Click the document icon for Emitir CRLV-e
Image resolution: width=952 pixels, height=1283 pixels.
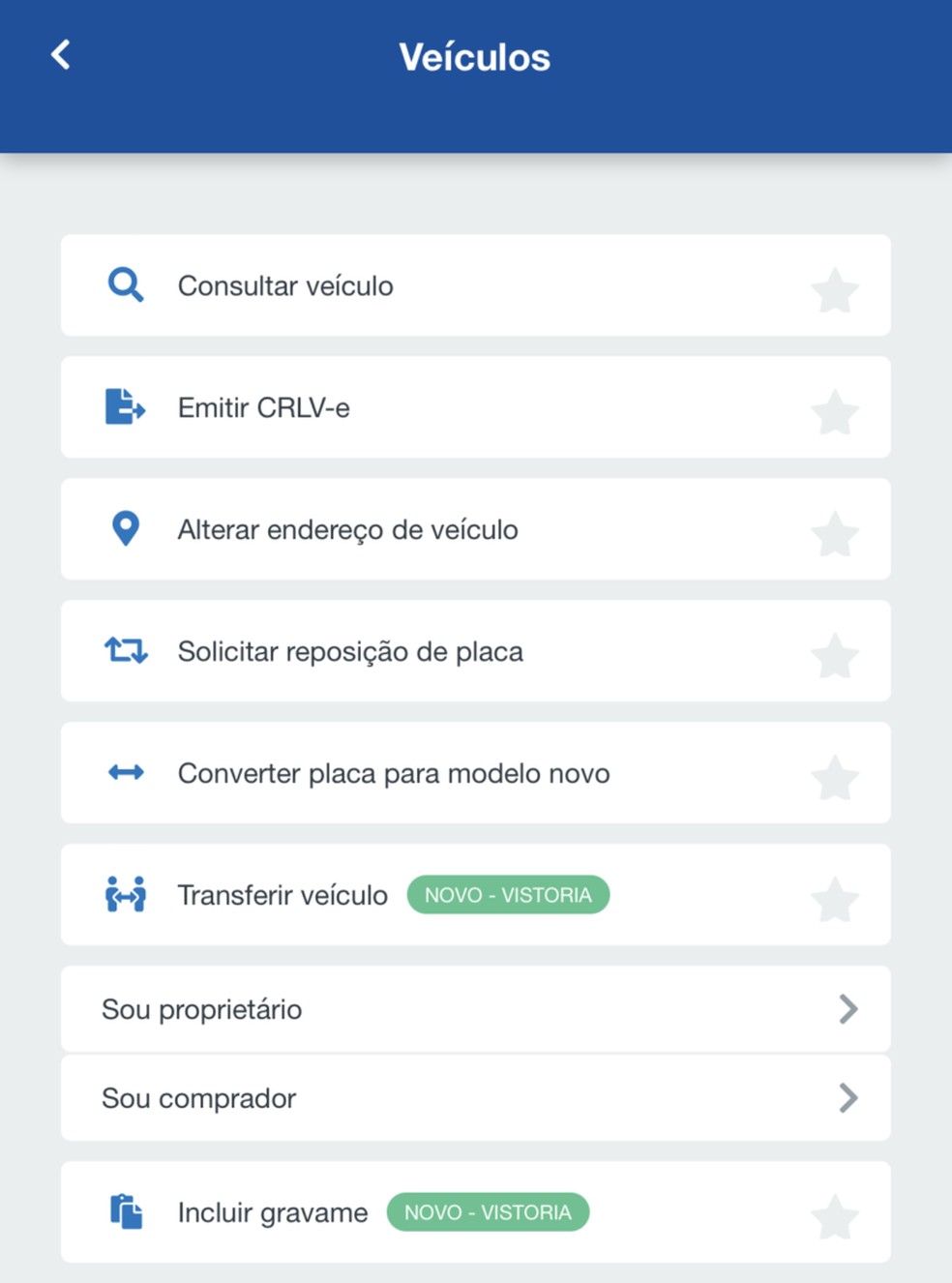point(125,406)
